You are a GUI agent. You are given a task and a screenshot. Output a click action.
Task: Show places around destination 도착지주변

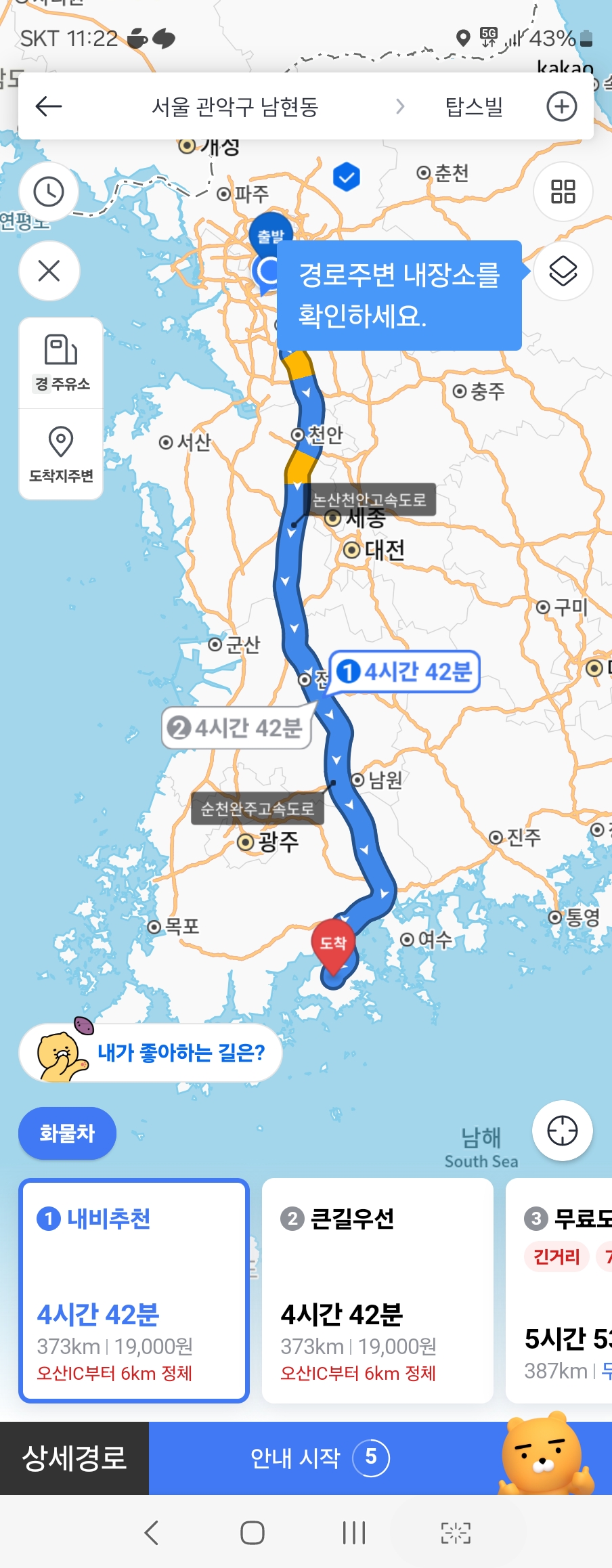pyautogui.click(x=61, y=455)
